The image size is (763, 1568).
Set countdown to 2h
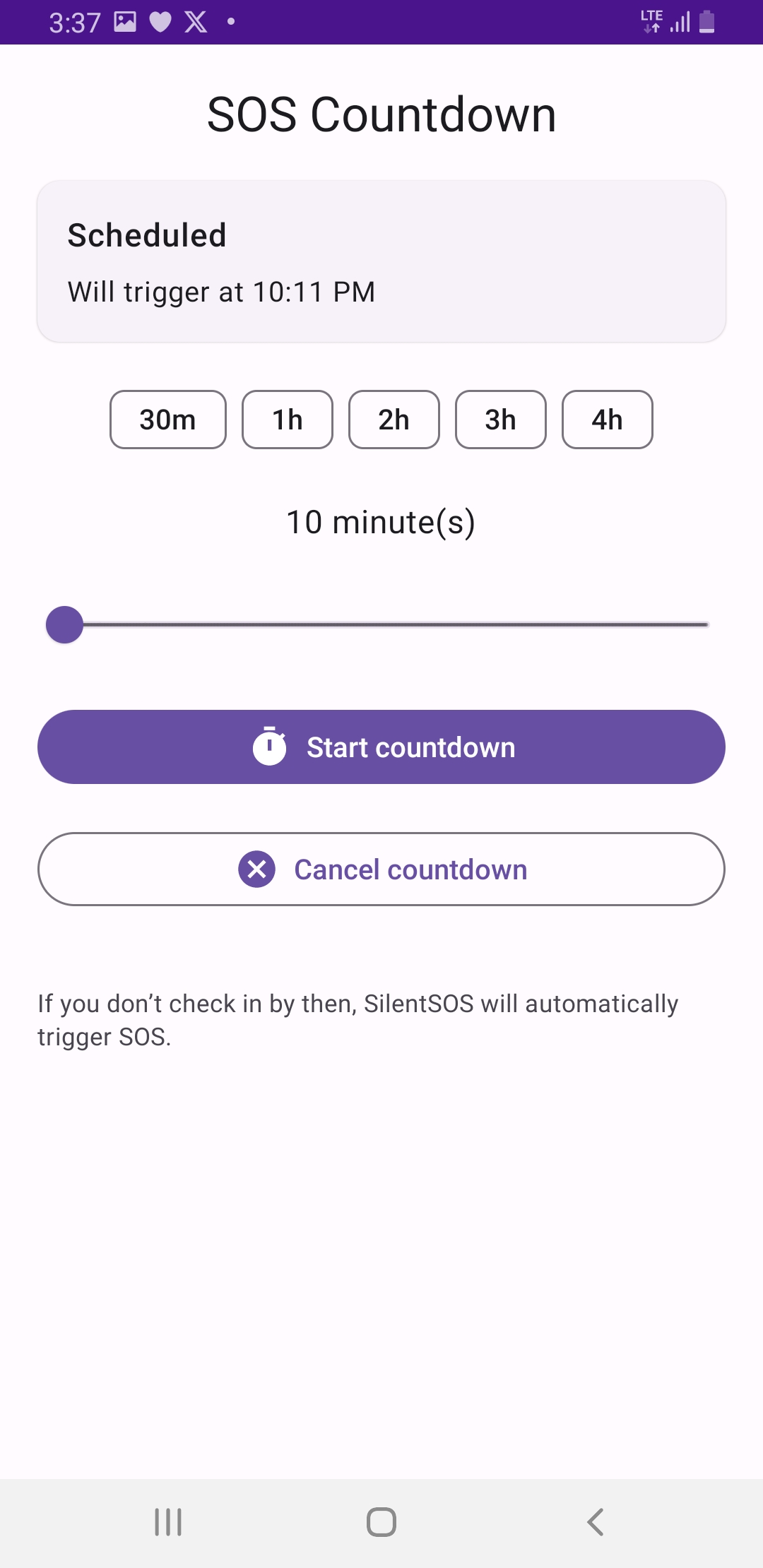pyautogui.click(x=394, y=420)
